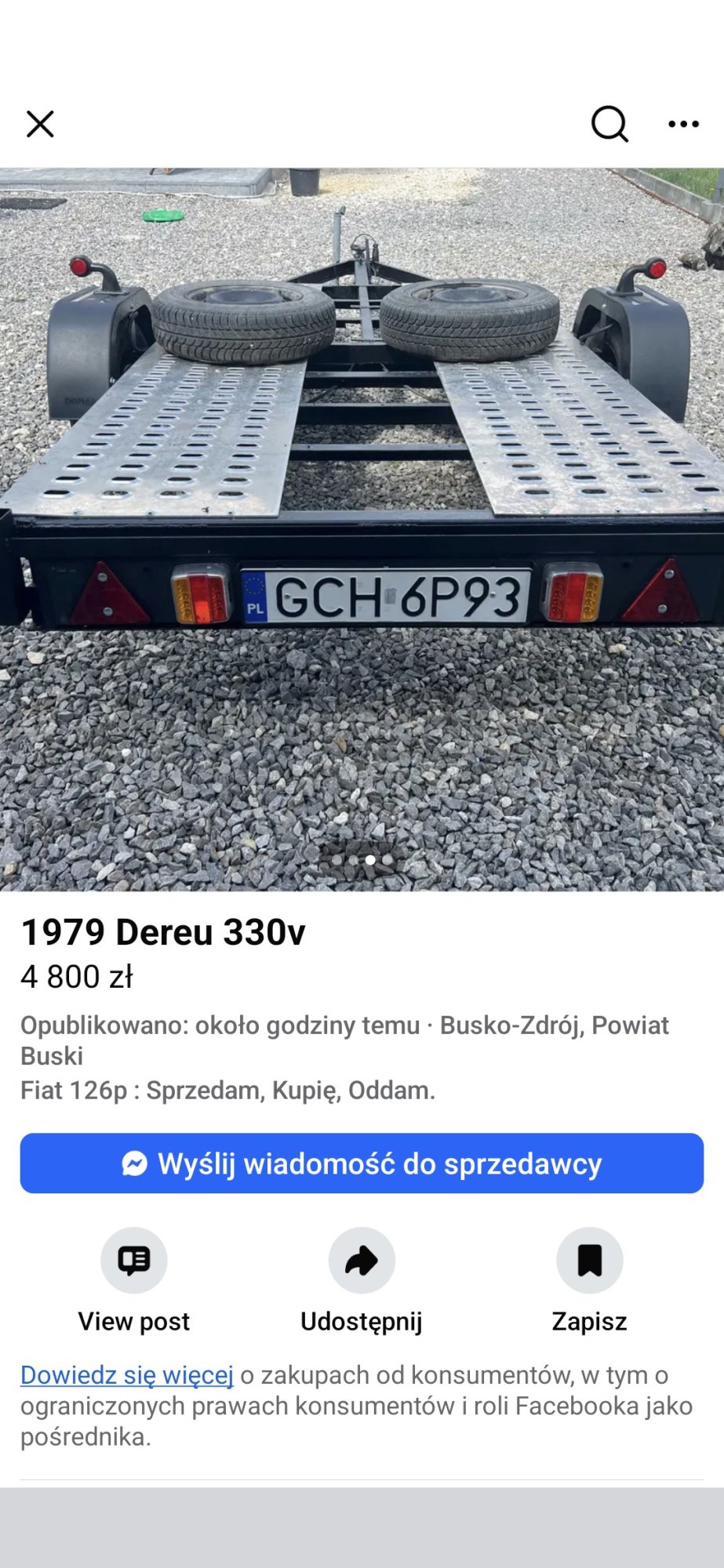This screenshot has width=724, height=1568.
Task: Tap the Messenger icon on the blue button
Action: tap(135, 1165)
